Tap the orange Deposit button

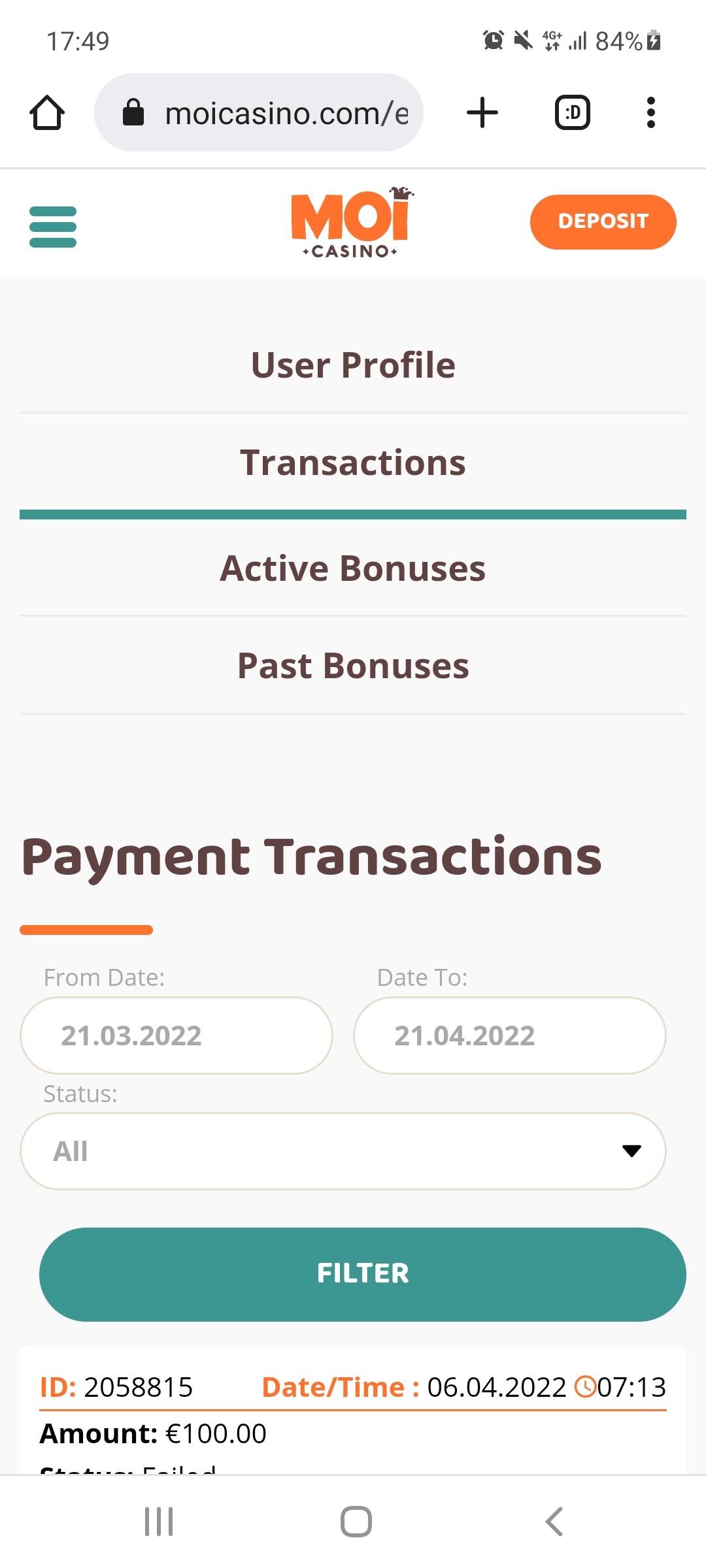[603, 221]
